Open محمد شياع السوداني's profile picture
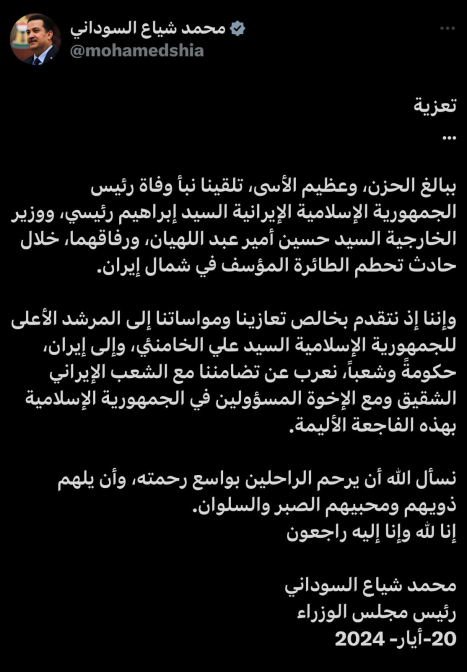 point(35,39)
